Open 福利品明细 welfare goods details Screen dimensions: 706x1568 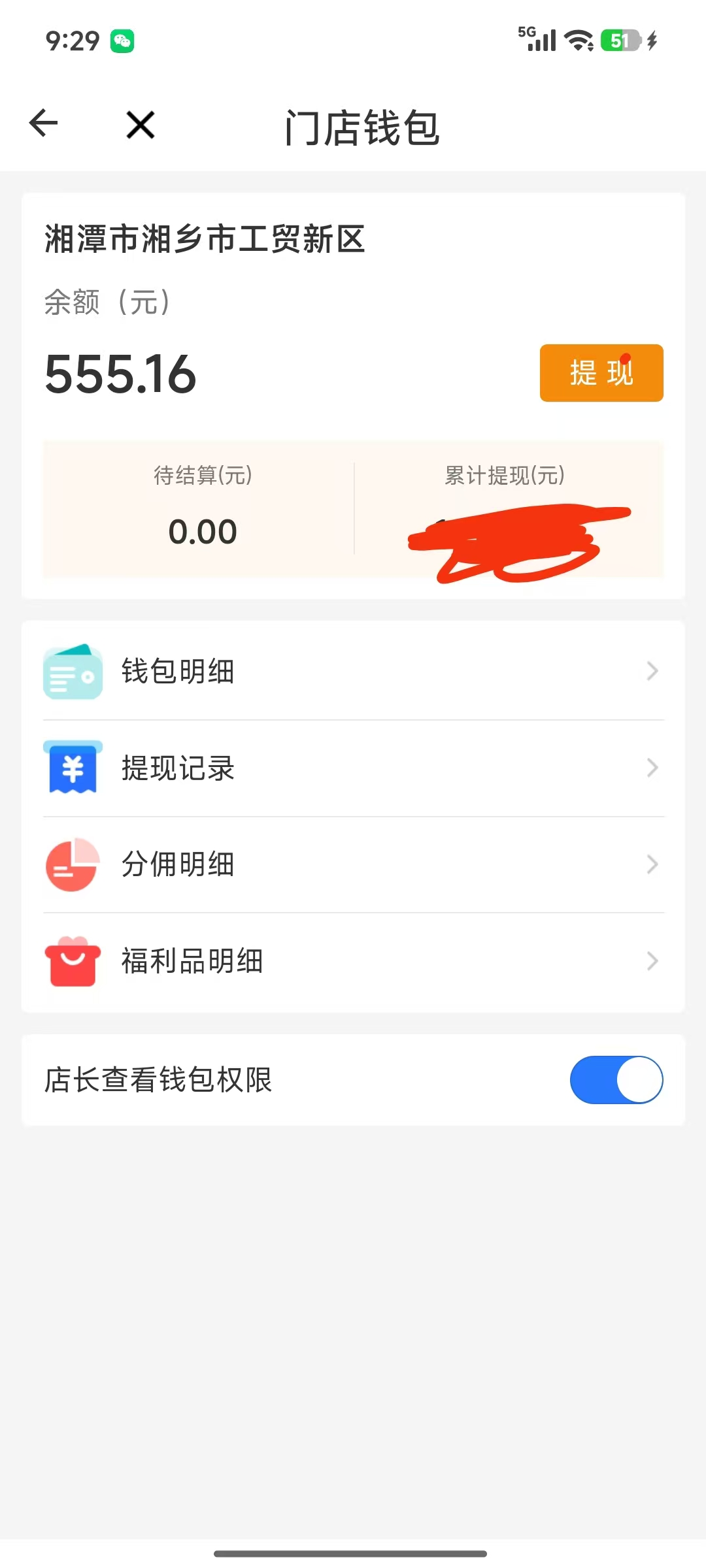coord(354,962)
